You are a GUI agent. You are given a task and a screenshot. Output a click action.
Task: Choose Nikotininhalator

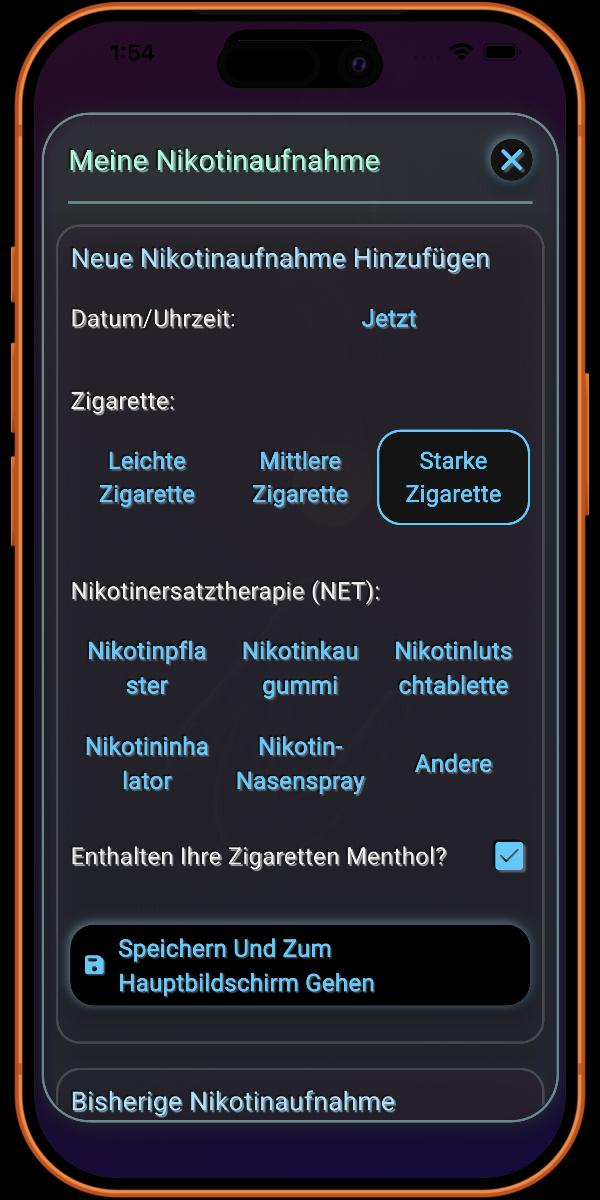(147, 764)
